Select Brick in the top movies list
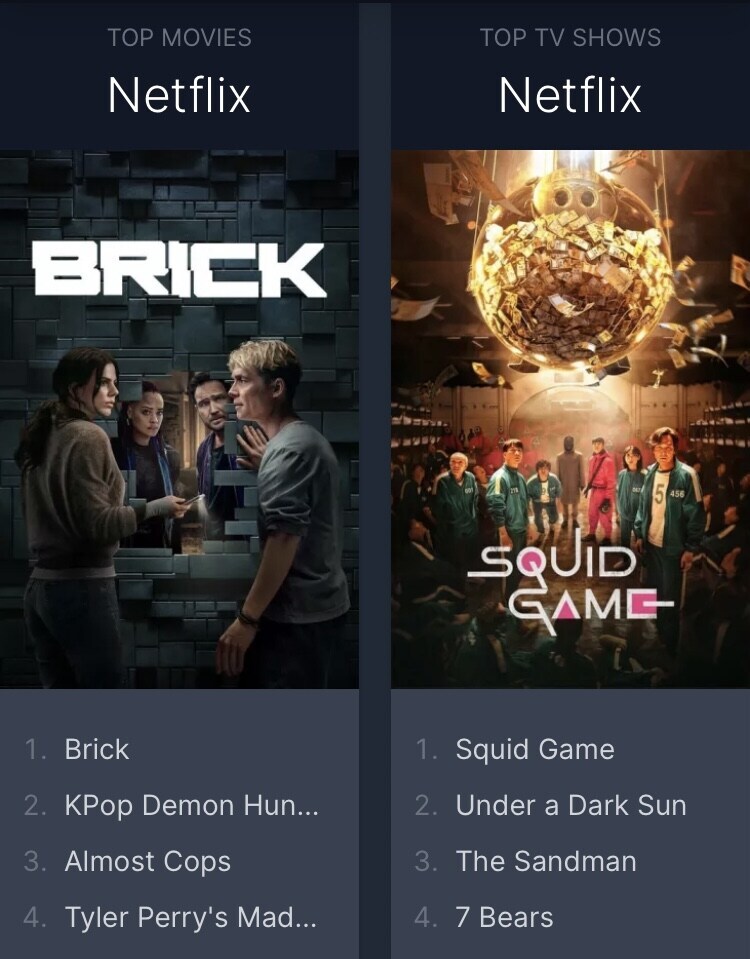The height and width of the screenshot is (959, 750). [x=97, y=749]
